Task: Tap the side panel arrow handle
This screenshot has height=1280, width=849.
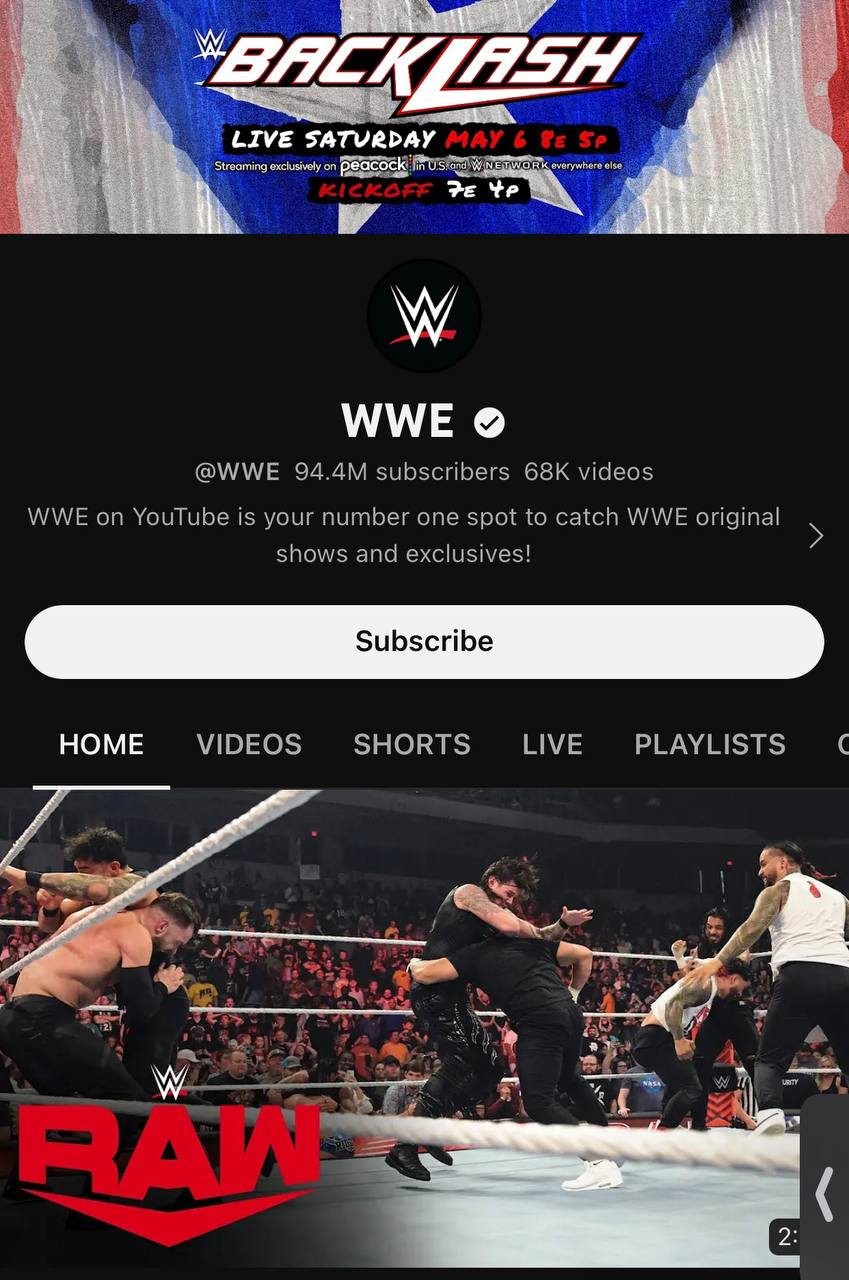Action: point(825,1194)
